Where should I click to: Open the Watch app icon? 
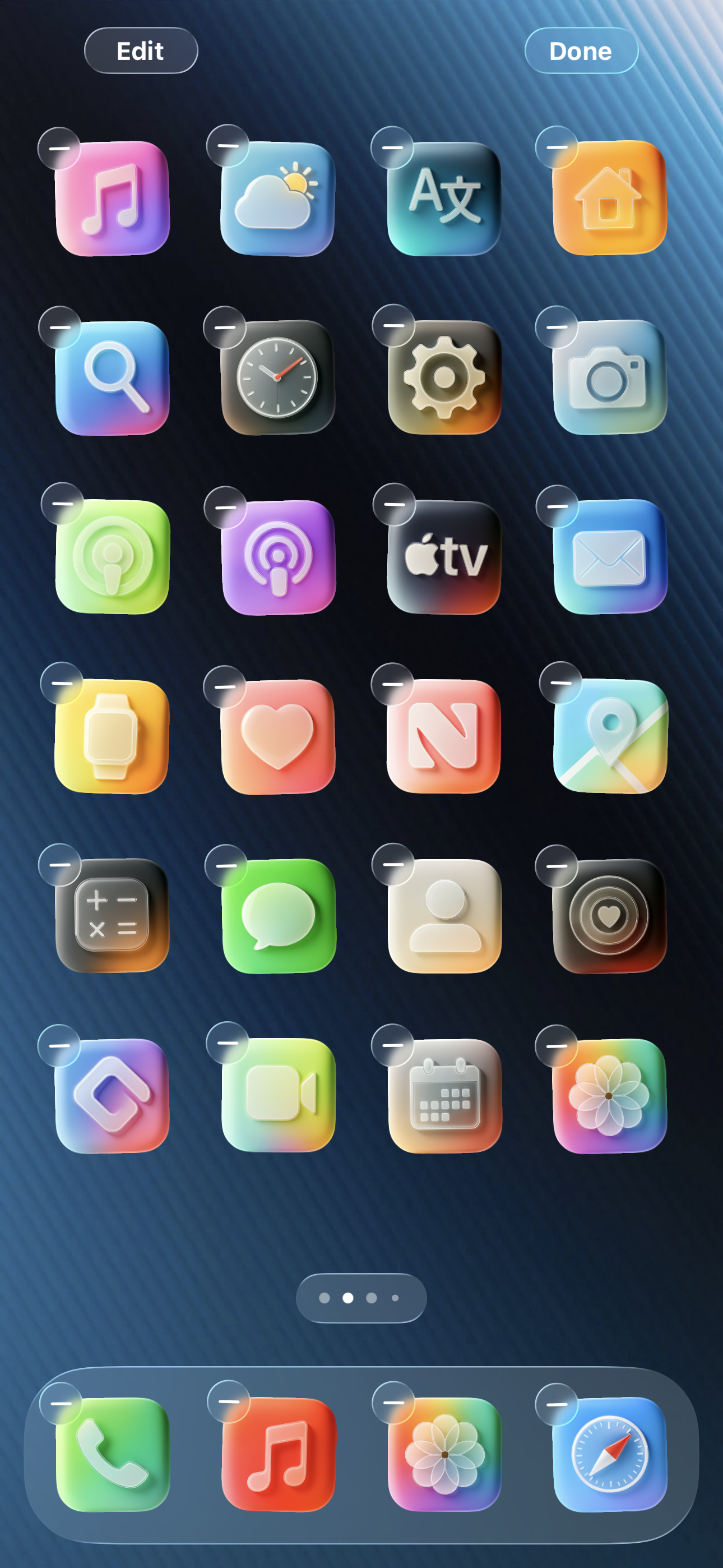112,736
